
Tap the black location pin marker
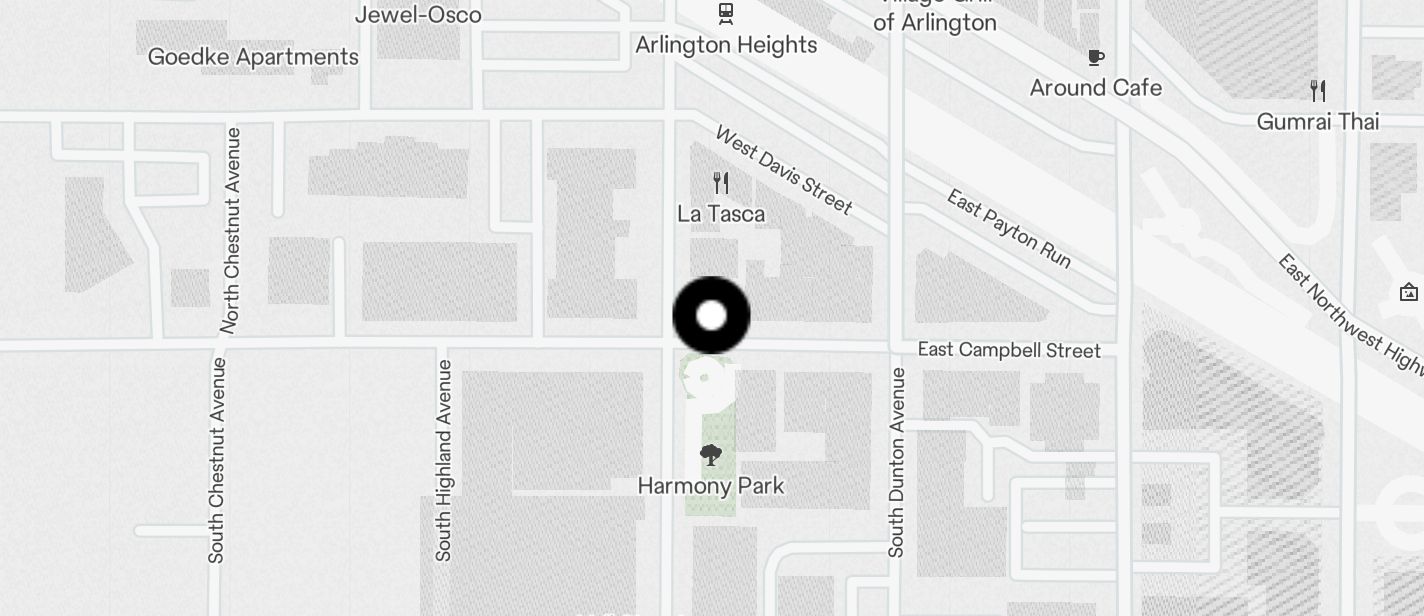(711, 316)
